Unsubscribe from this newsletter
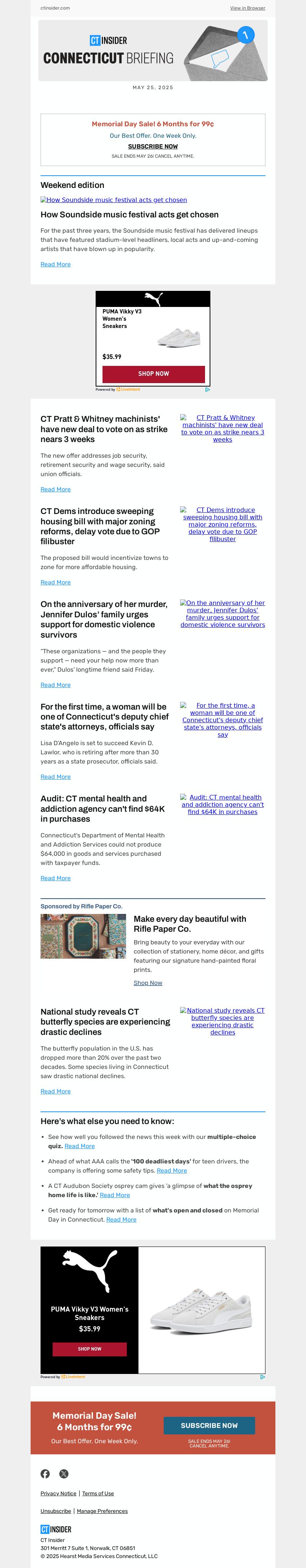Screen dimensions: 306x1568 [x=55, y=1511]
